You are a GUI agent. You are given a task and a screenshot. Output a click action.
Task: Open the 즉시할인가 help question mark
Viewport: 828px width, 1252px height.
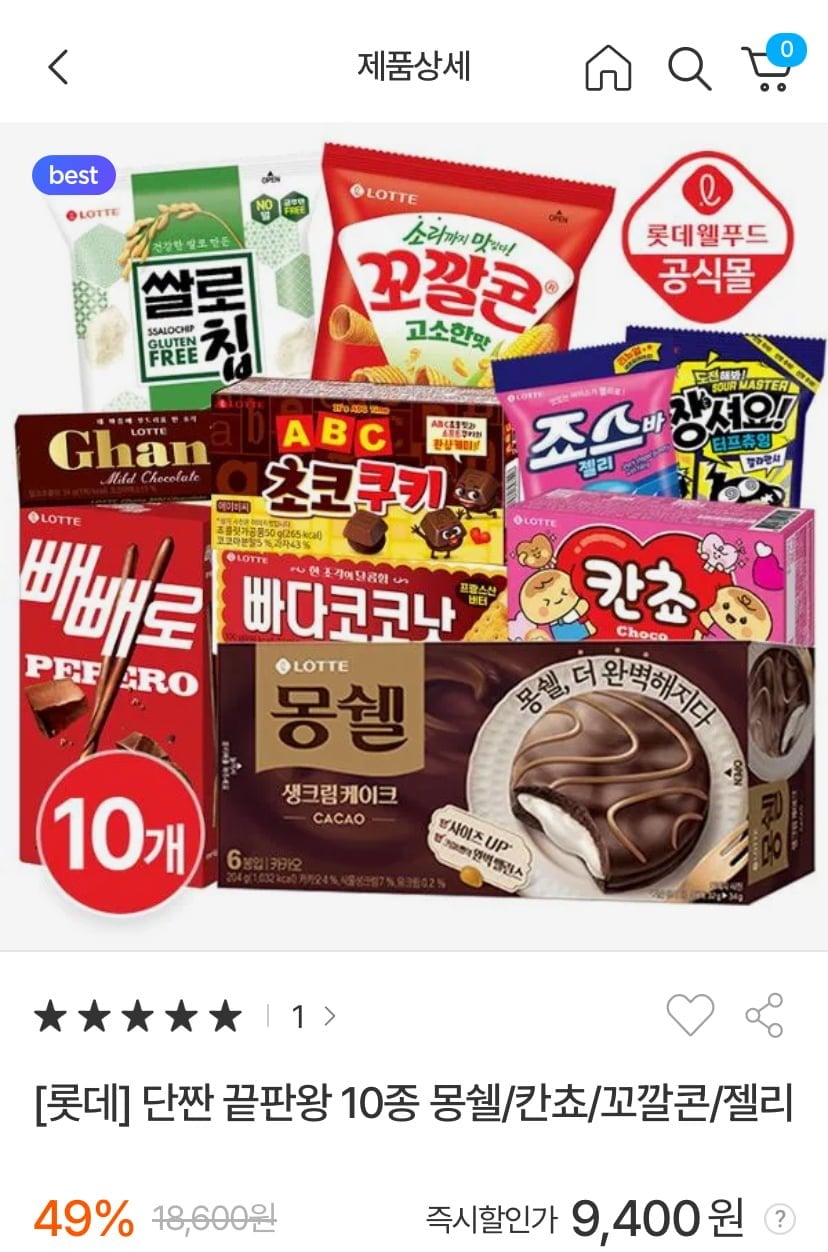pos(780,1219)
